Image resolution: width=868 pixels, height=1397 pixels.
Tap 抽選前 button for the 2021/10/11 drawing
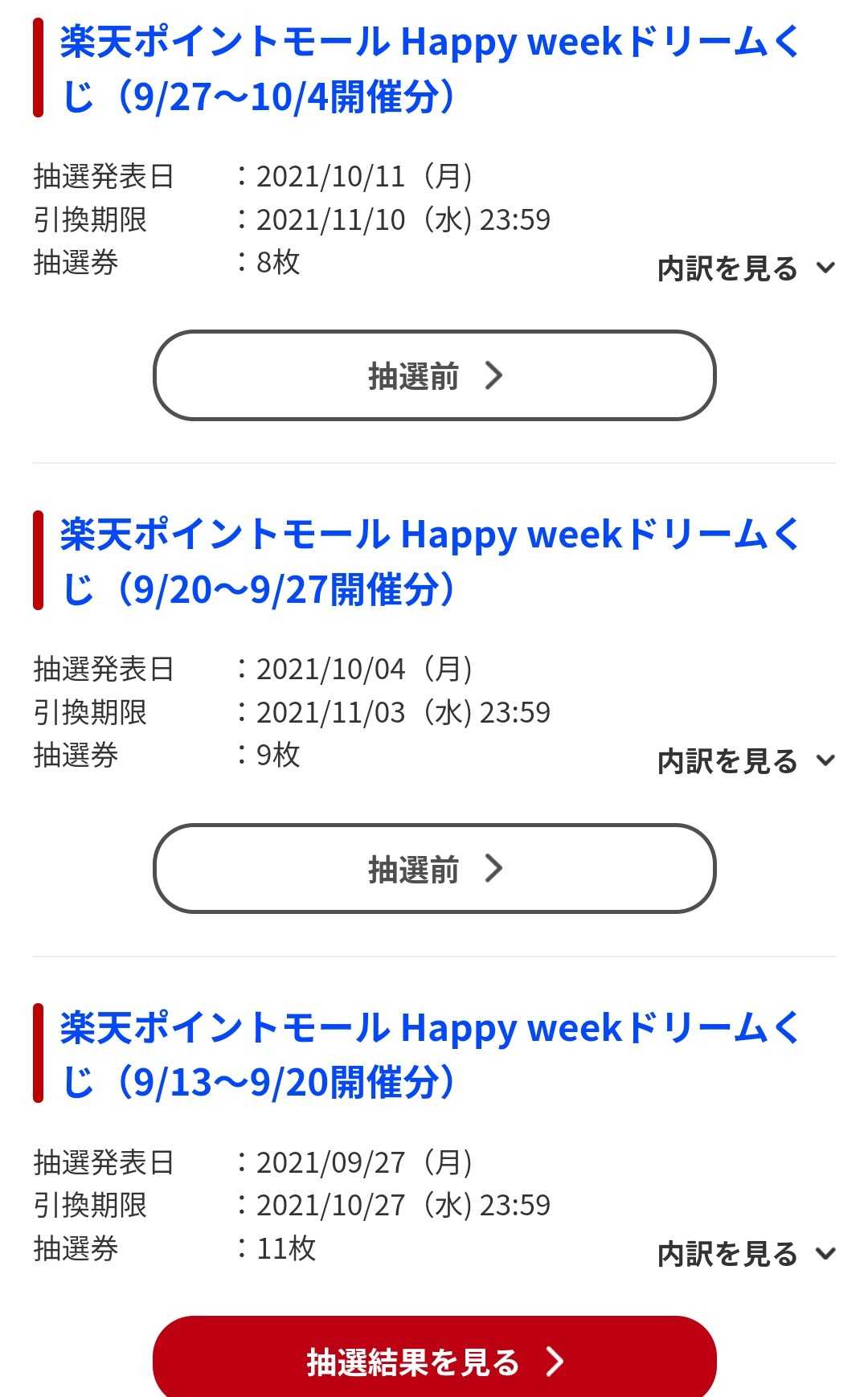pos(434,375)
